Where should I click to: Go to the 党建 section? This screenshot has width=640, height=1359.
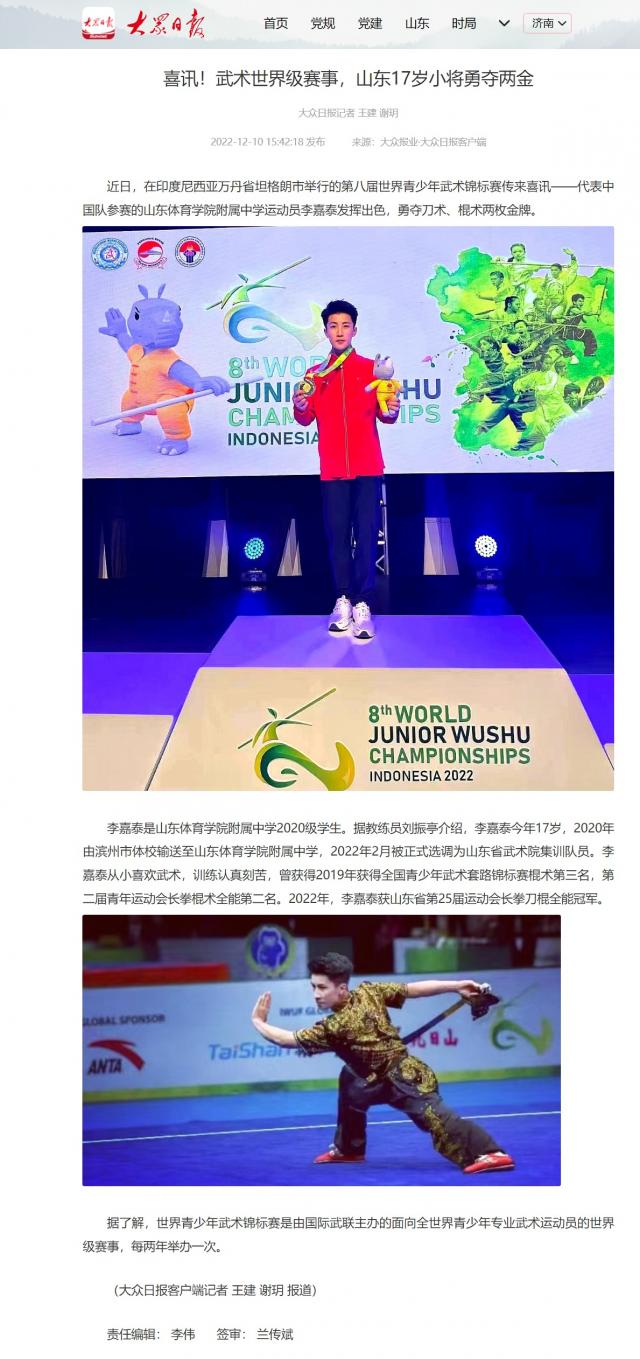click(x=370, y=23)
